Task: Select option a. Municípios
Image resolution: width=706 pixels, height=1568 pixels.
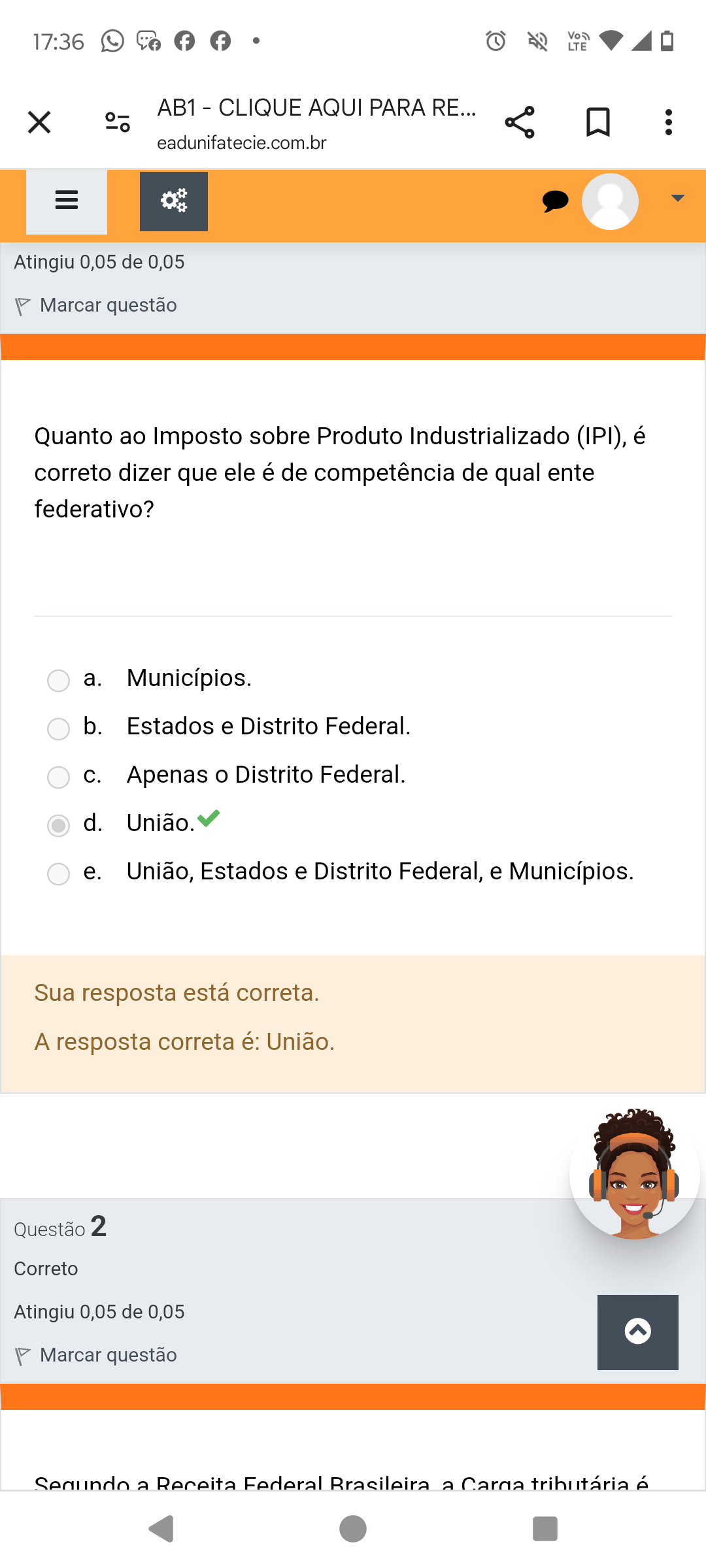Action: click(x=59, y=680)
